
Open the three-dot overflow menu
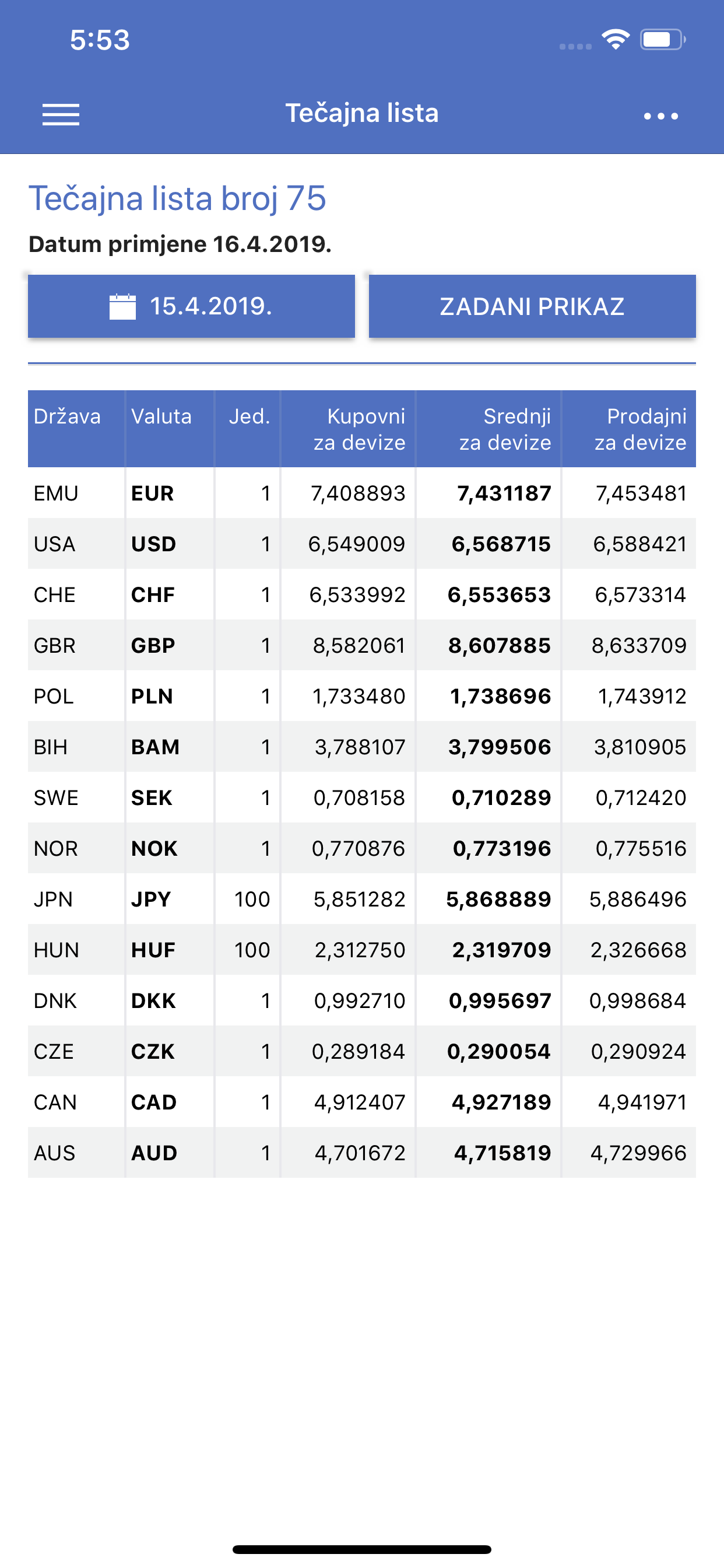[x=660, y=116]
